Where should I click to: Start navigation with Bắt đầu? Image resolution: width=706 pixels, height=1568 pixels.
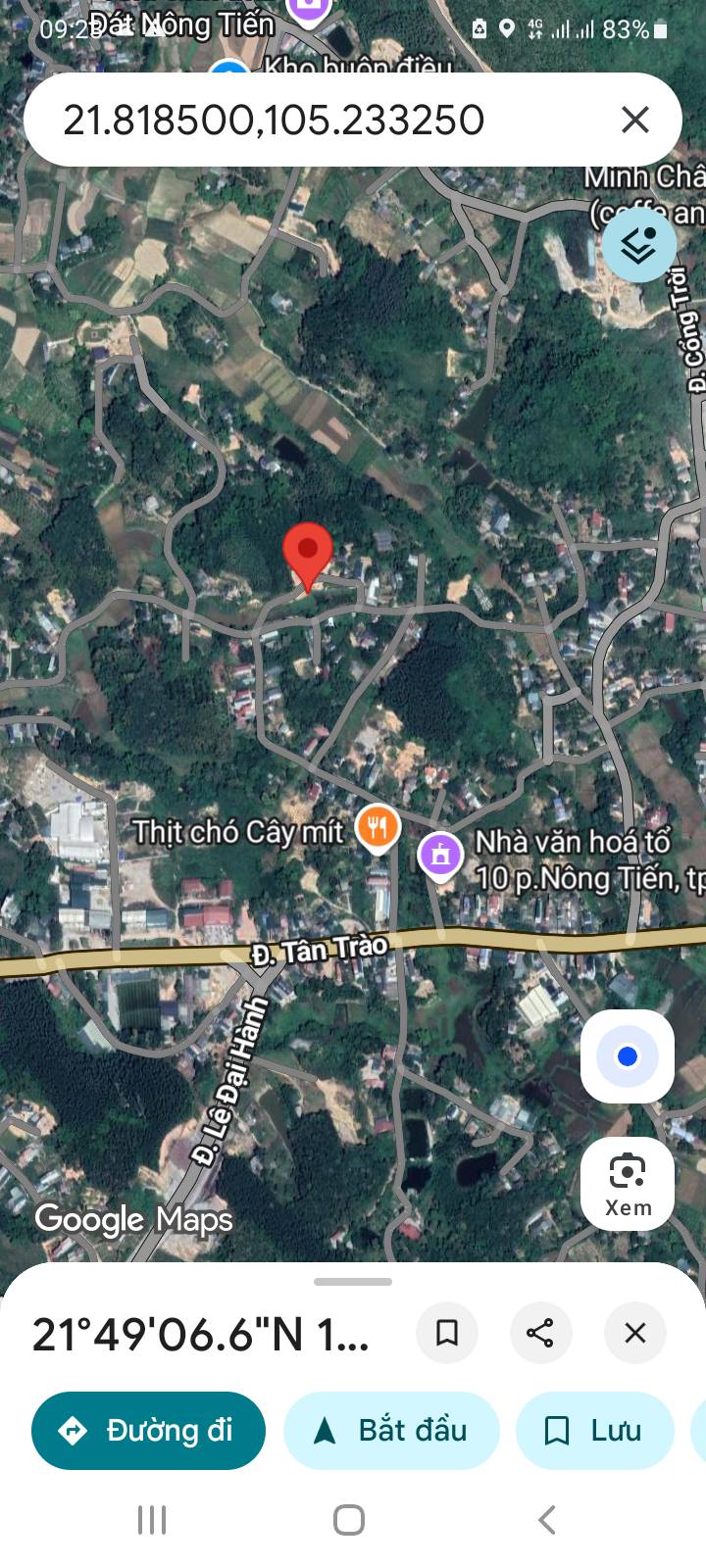click(x=391, y=1431)
